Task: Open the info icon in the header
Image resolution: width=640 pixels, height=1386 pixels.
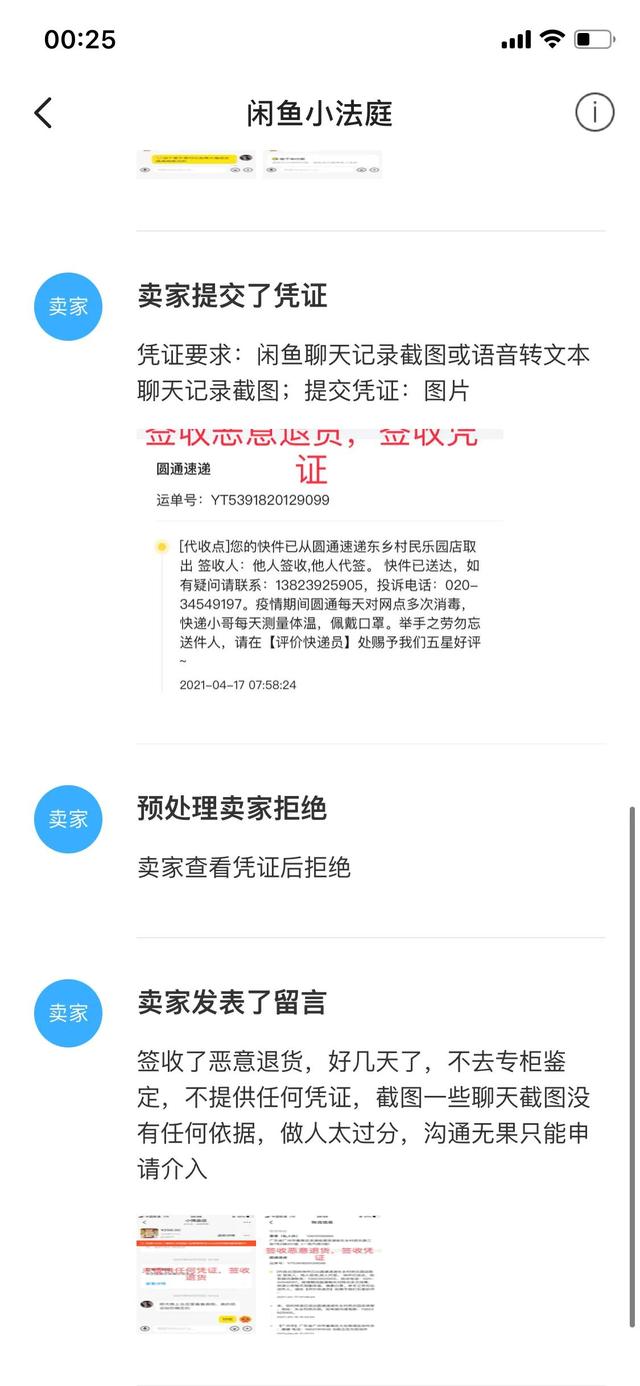Action: tap(595, 113)
